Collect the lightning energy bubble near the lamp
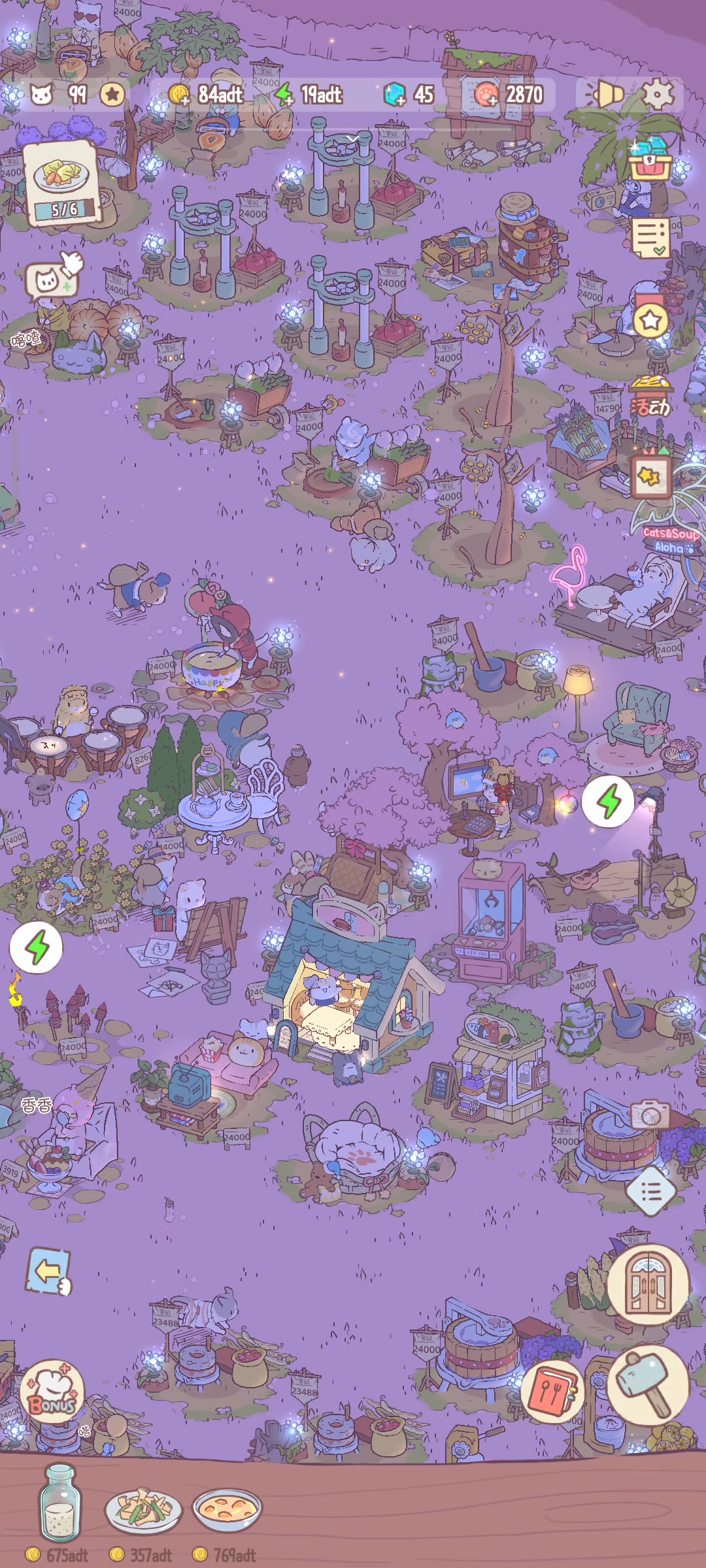This screenshot has height=1568, width=706. [x=608, y=801]
